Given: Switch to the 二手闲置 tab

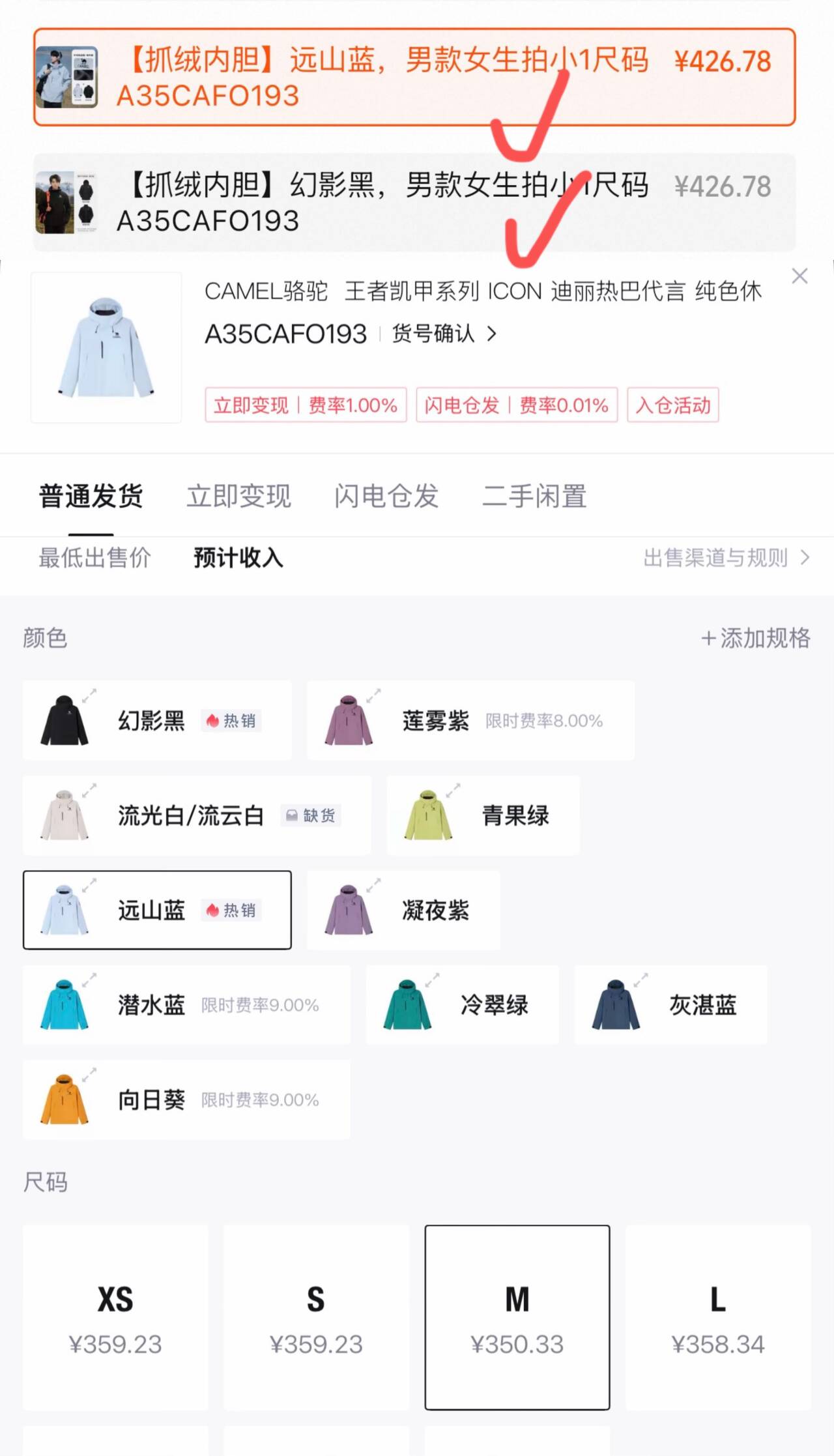Looking at the screenshot, I should [534, 497].
